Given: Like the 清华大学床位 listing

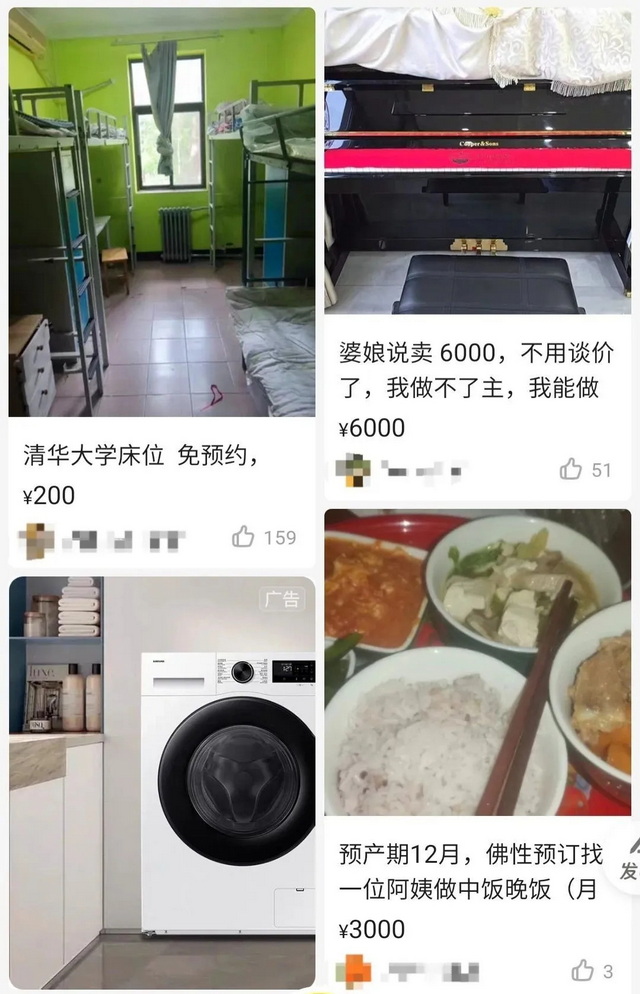Looking at the screenshot, I should pos(244,538).
